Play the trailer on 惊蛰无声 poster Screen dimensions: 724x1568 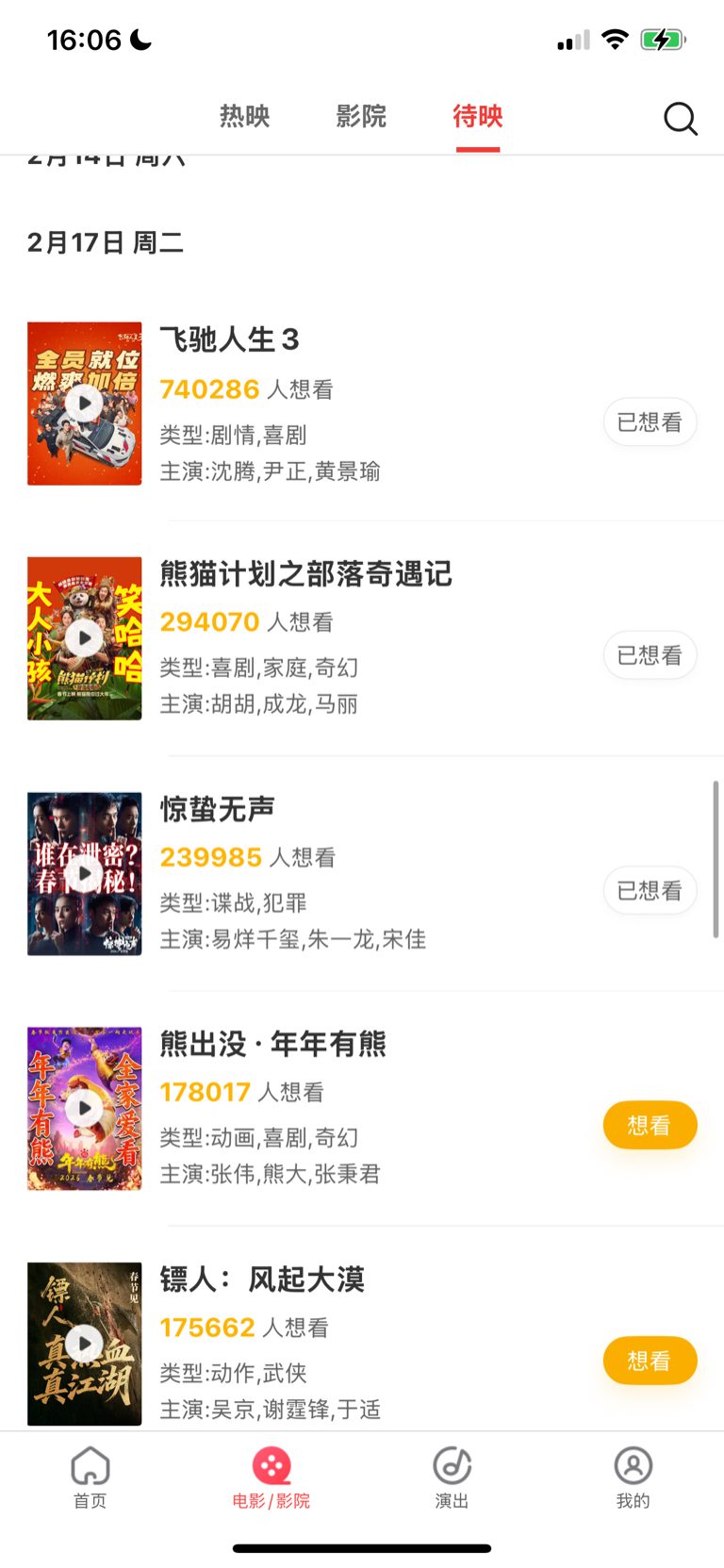pos(85,874)
